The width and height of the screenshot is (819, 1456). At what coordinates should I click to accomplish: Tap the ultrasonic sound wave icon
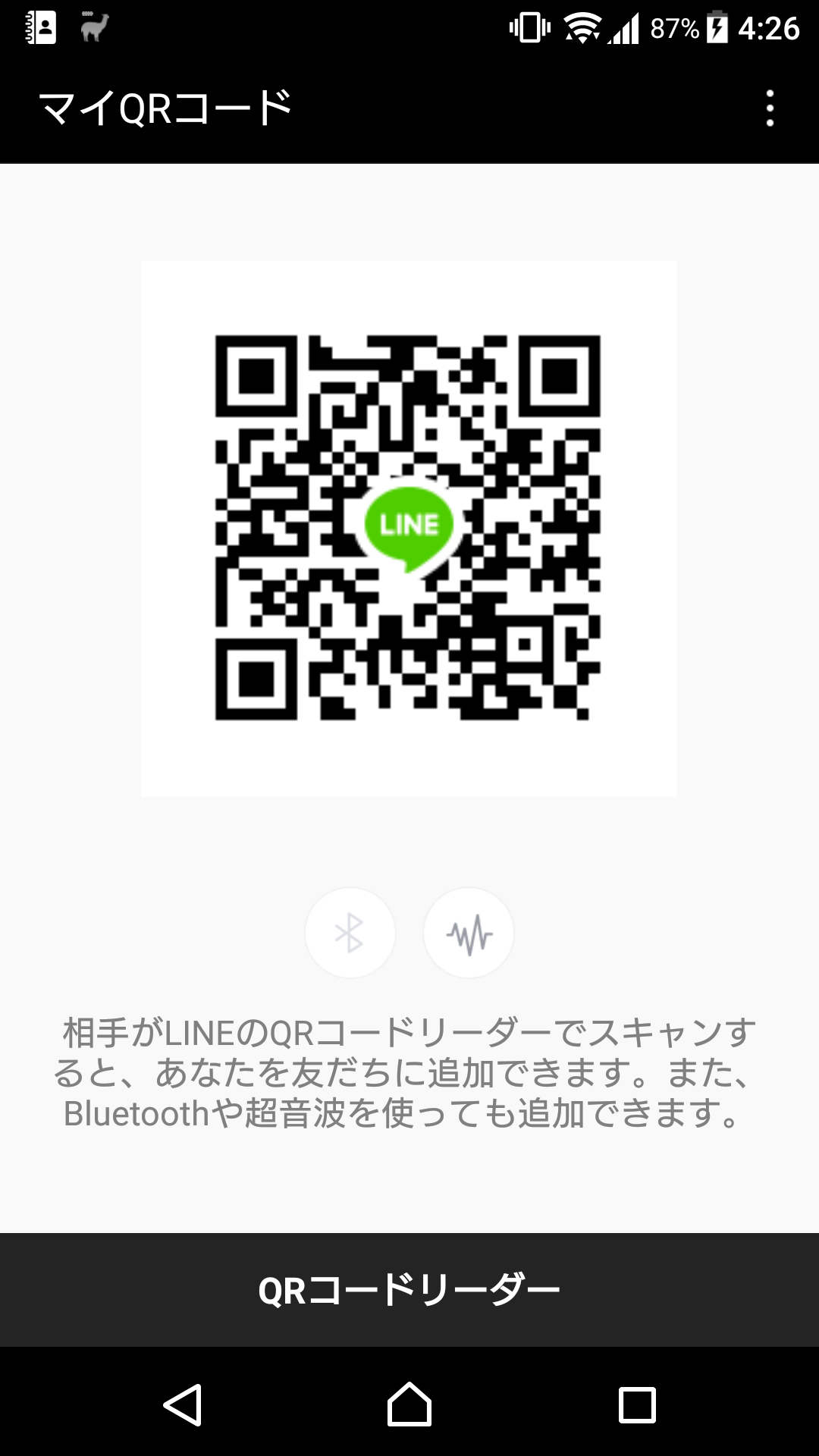click(469, 933)
